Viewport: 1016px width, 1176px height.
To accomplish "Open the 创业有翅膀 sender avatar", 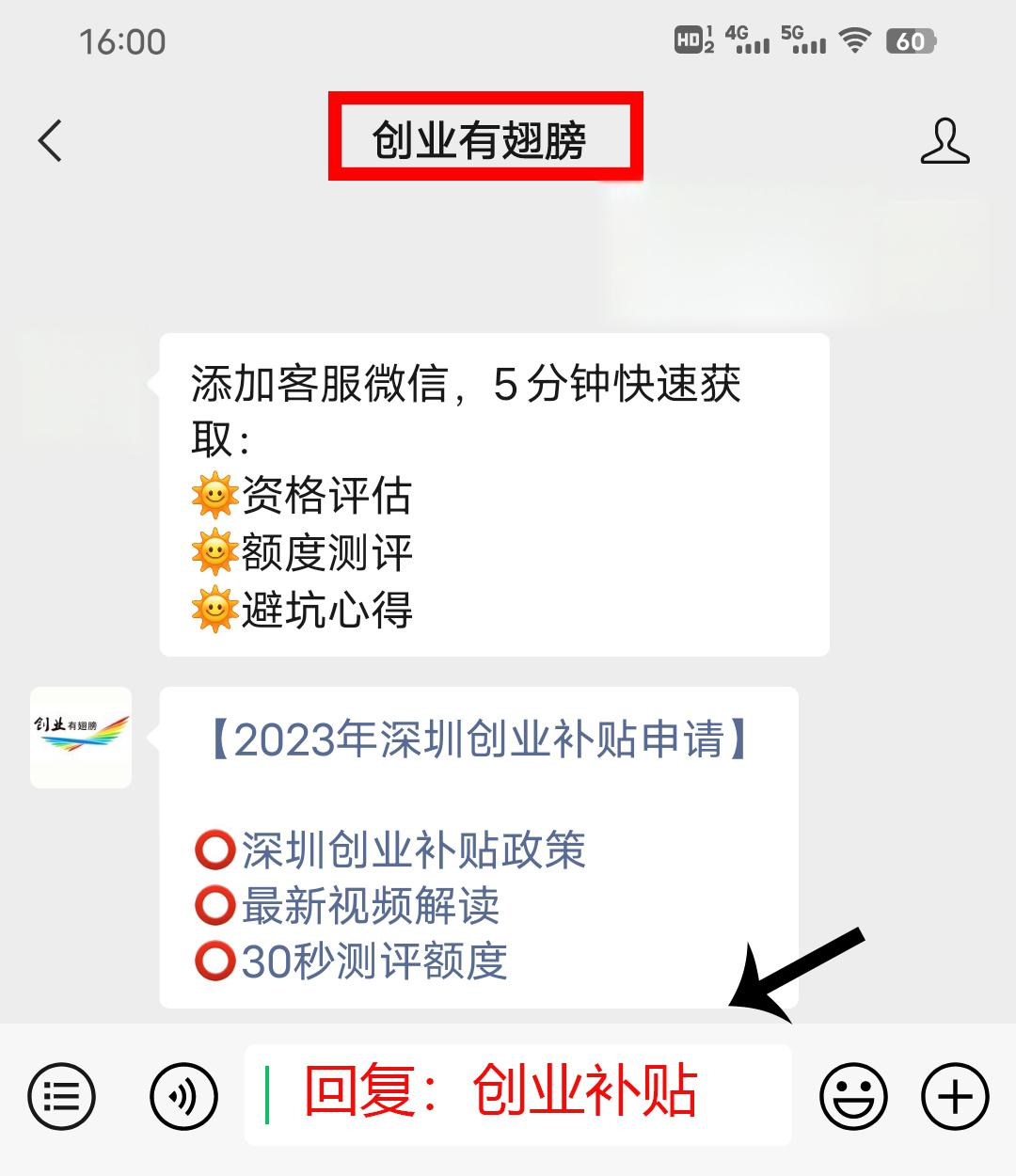I will pyautogui.click(x=81, y=738).
